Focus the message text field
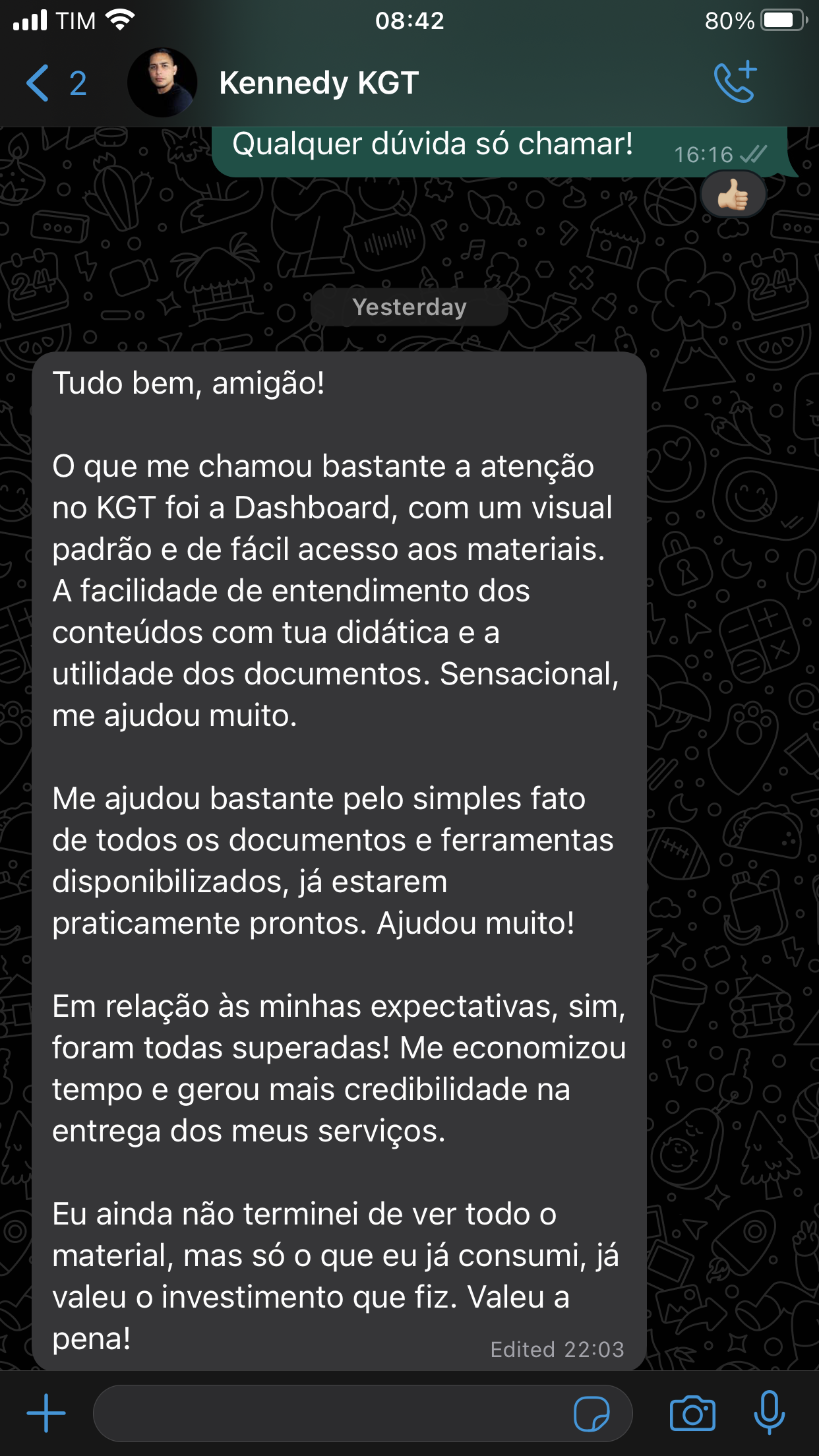This screenshot has width=819, height=1456. (x=330, y=1413)
